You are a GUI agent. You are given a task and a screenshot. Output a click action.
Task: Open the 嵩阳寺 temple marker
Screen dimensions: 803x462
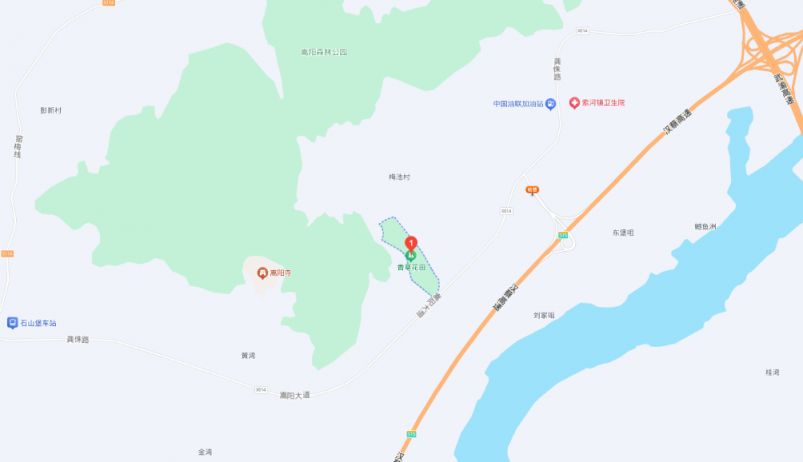pos(262,272)
